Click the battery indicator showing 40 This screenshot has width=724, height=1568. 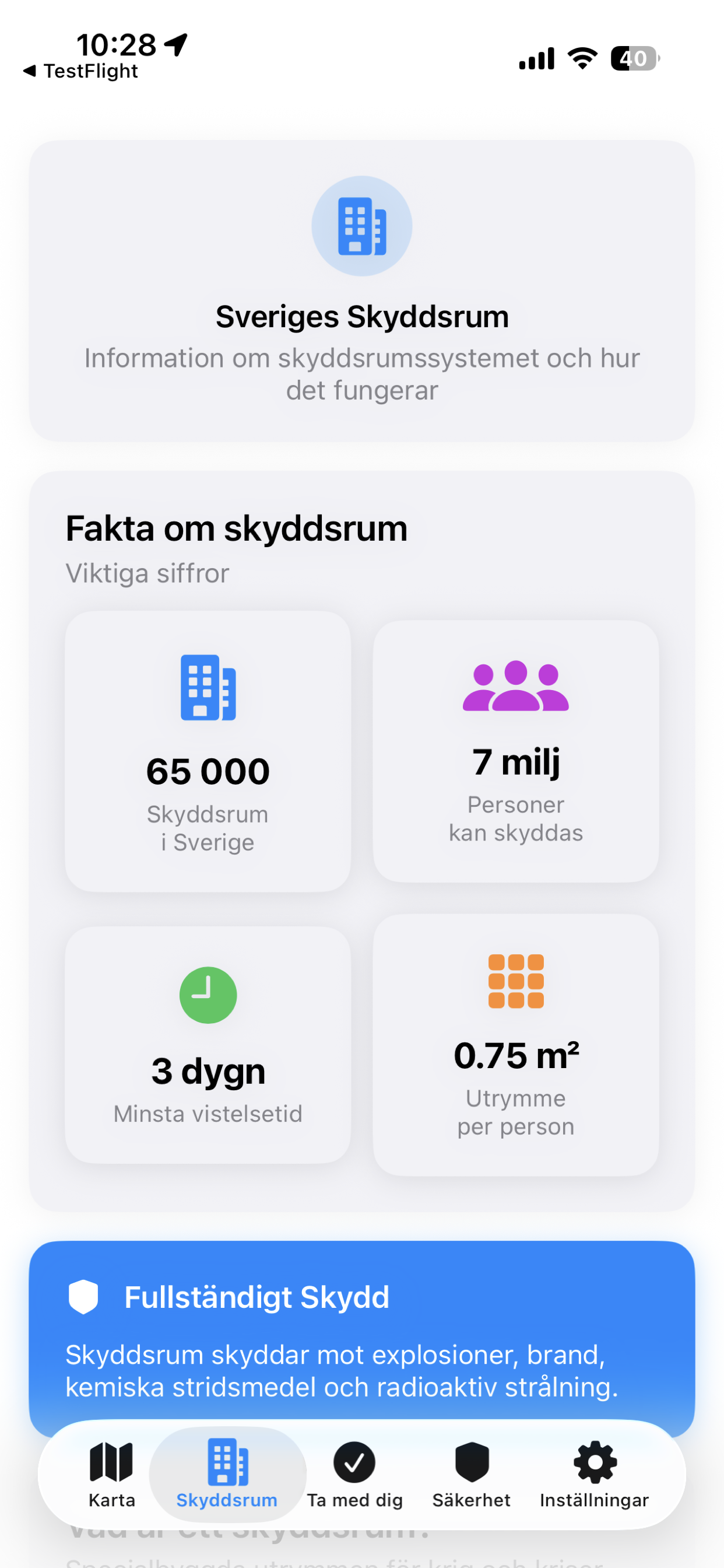[x=633, y=59]
